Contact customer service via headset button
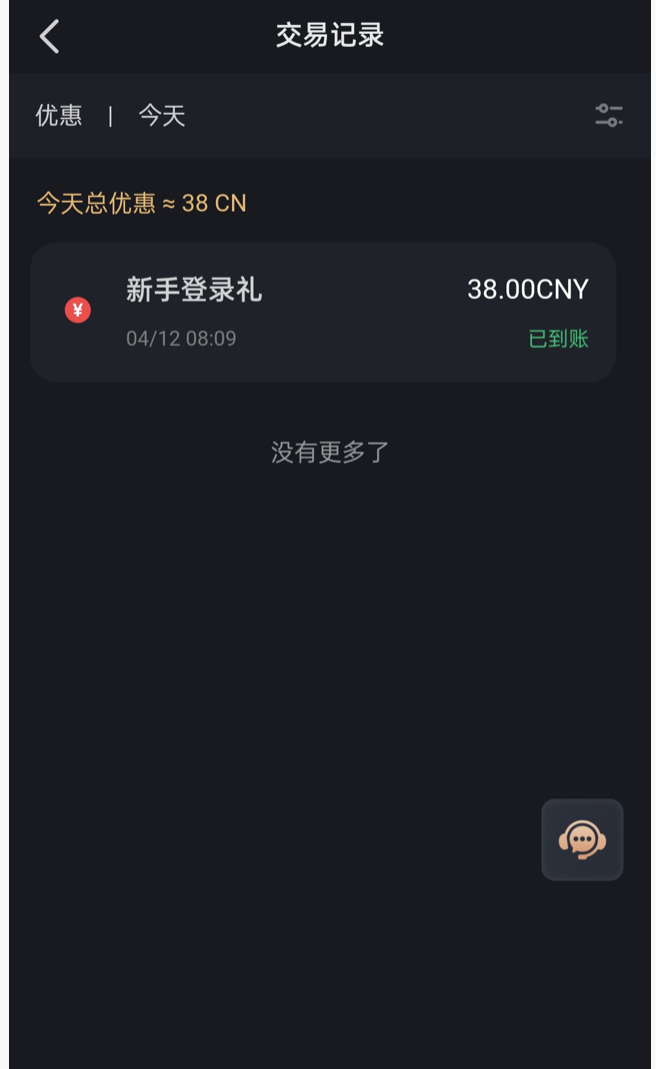This screenshot has height=1069, width=656. coord(582,839)
